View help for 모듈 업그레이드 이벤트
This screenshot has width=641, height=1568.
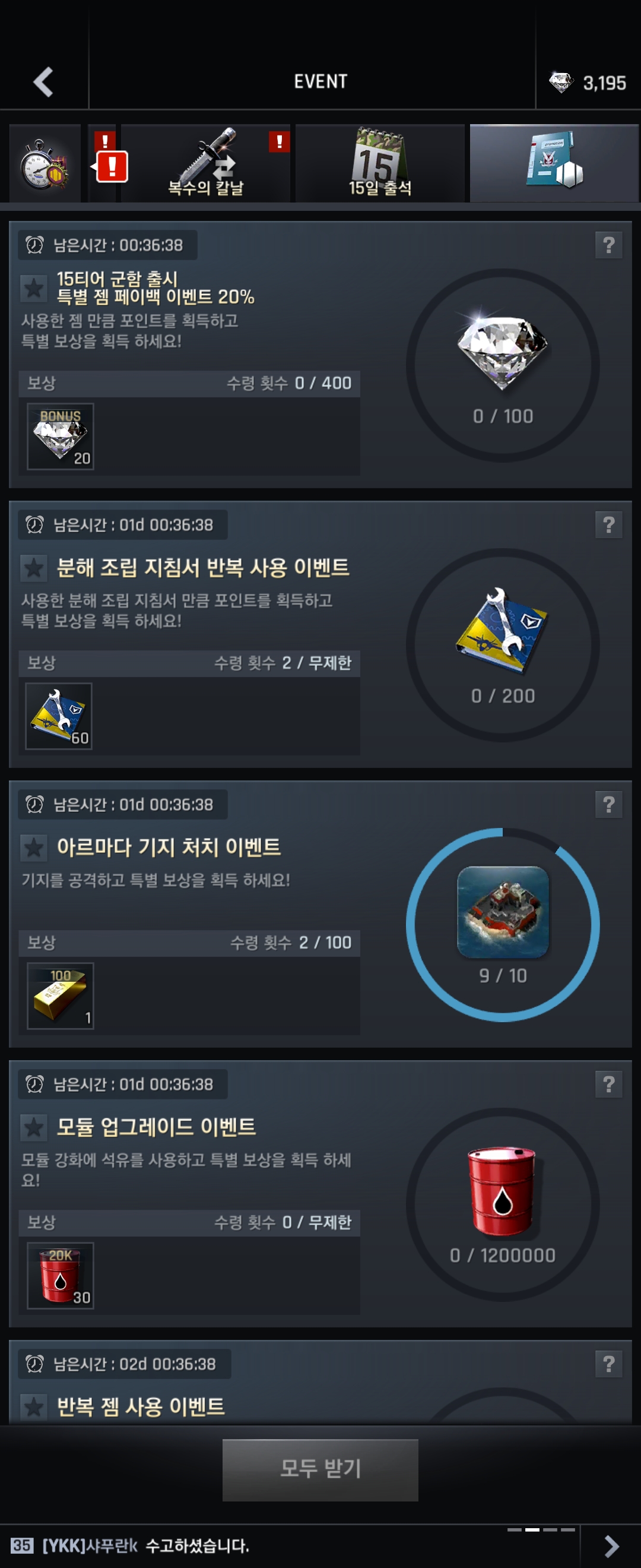[608, 1084]
